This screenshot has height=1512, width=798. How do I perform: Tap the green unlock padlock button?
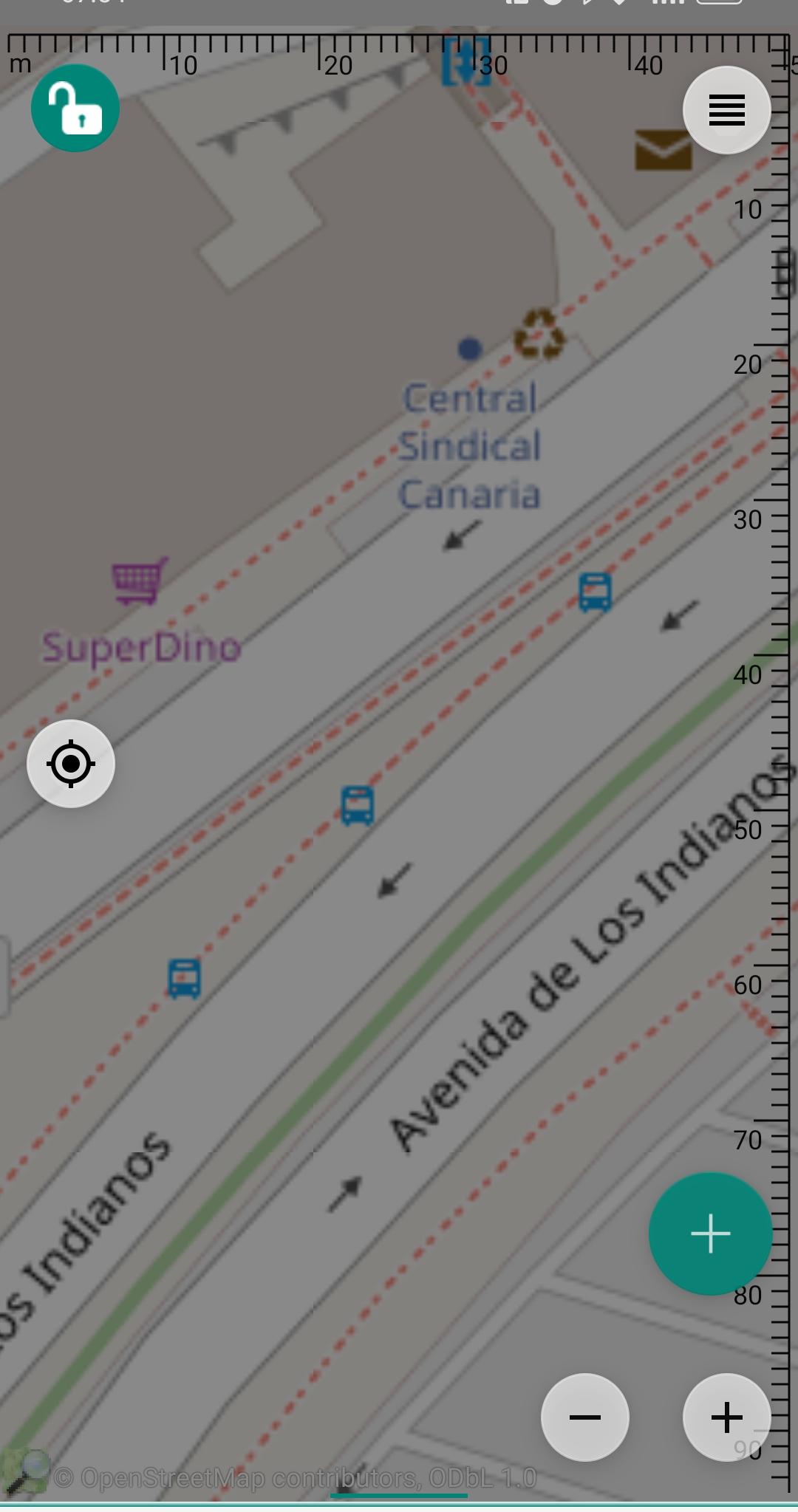tap(75, 109)
